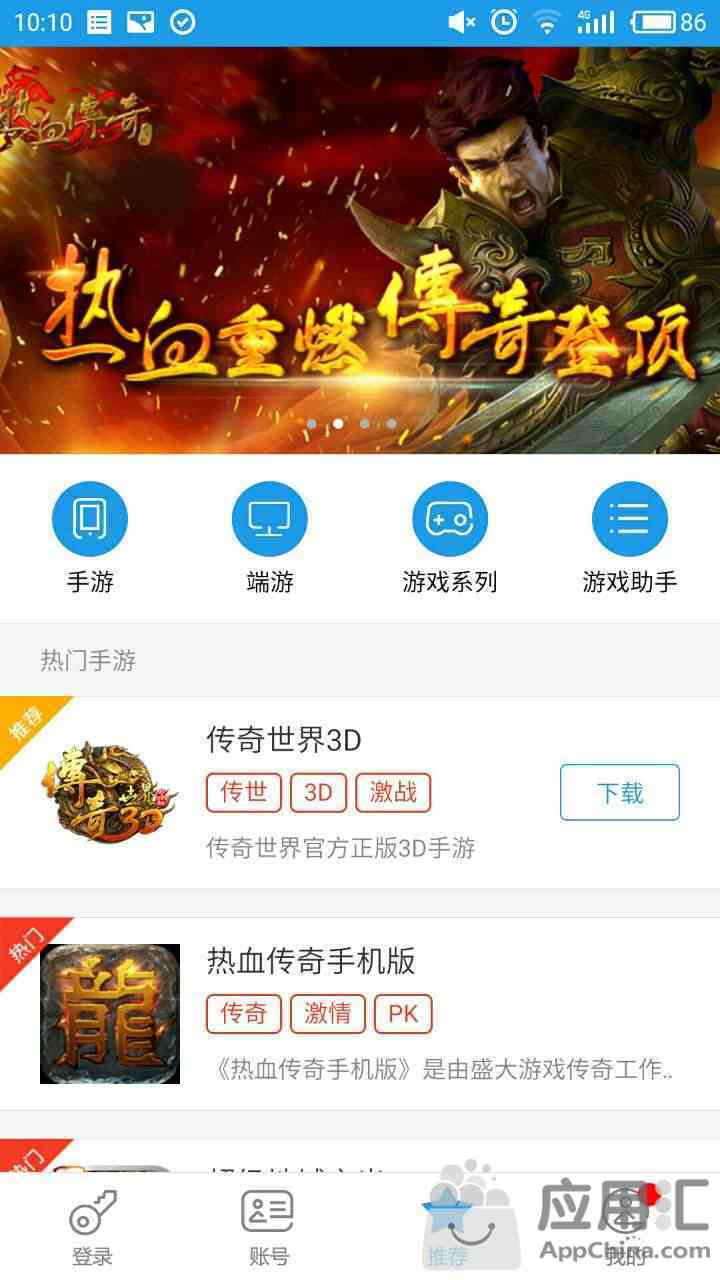Switch to the 登录 tab
Screen dimensions: 720x1280
[92, 1227]
